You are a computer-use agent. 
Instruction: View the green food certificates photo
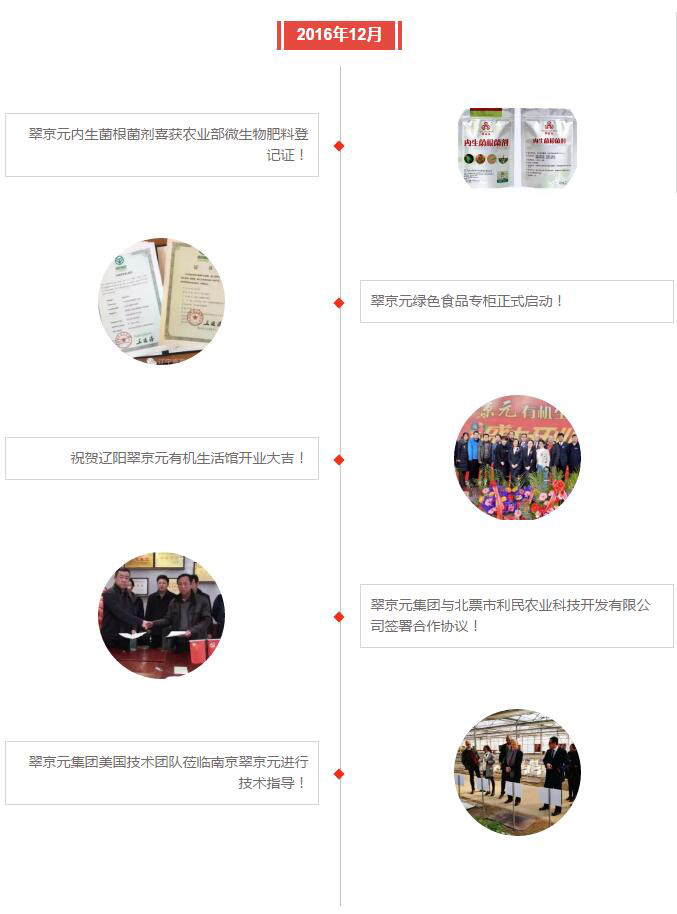point(161,301)
